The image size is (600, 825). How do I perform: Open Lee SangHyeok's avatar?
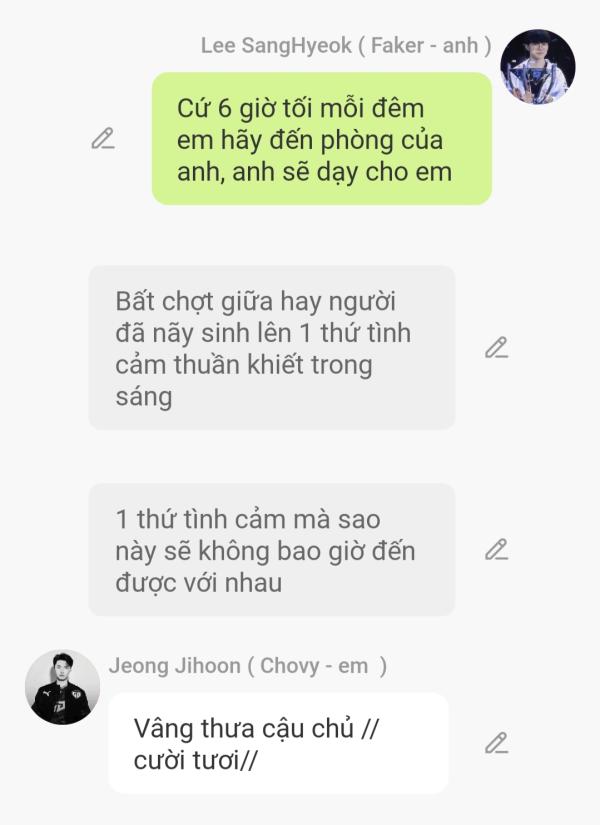tap(538, 67)
